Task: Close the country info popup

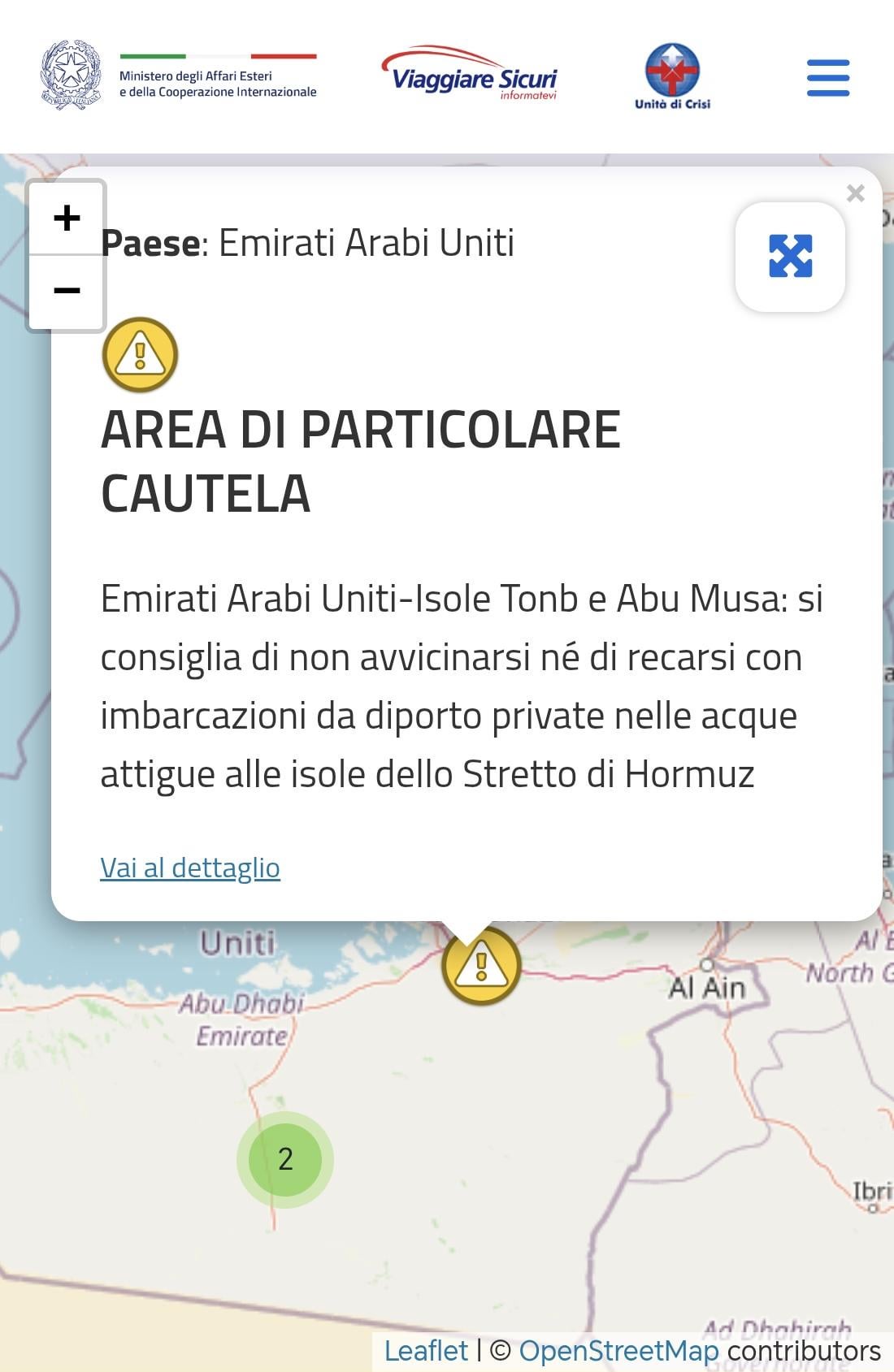Action: tap(855, 193)
